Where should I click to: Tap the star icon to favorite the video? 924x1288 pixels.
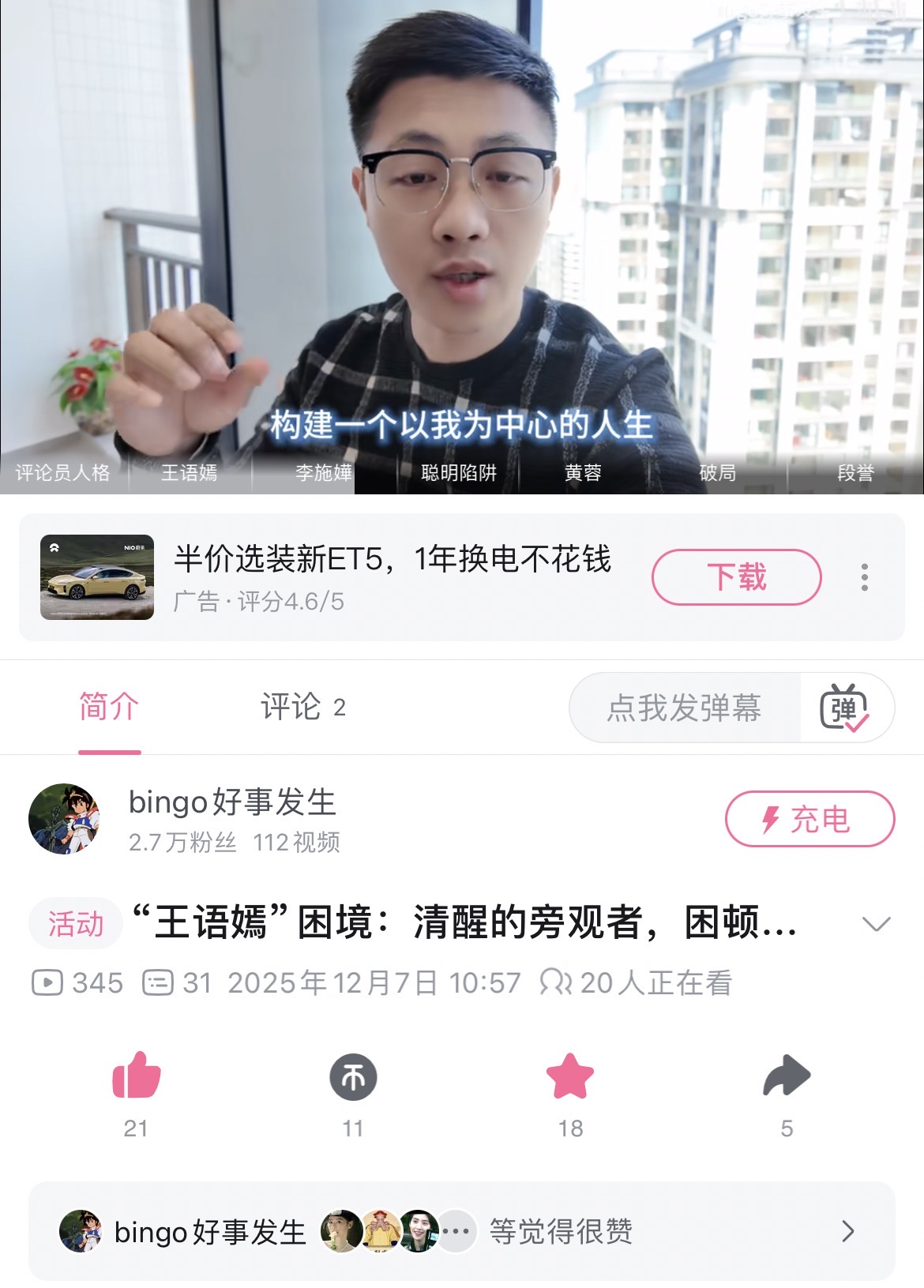(x=570, y=1077)
